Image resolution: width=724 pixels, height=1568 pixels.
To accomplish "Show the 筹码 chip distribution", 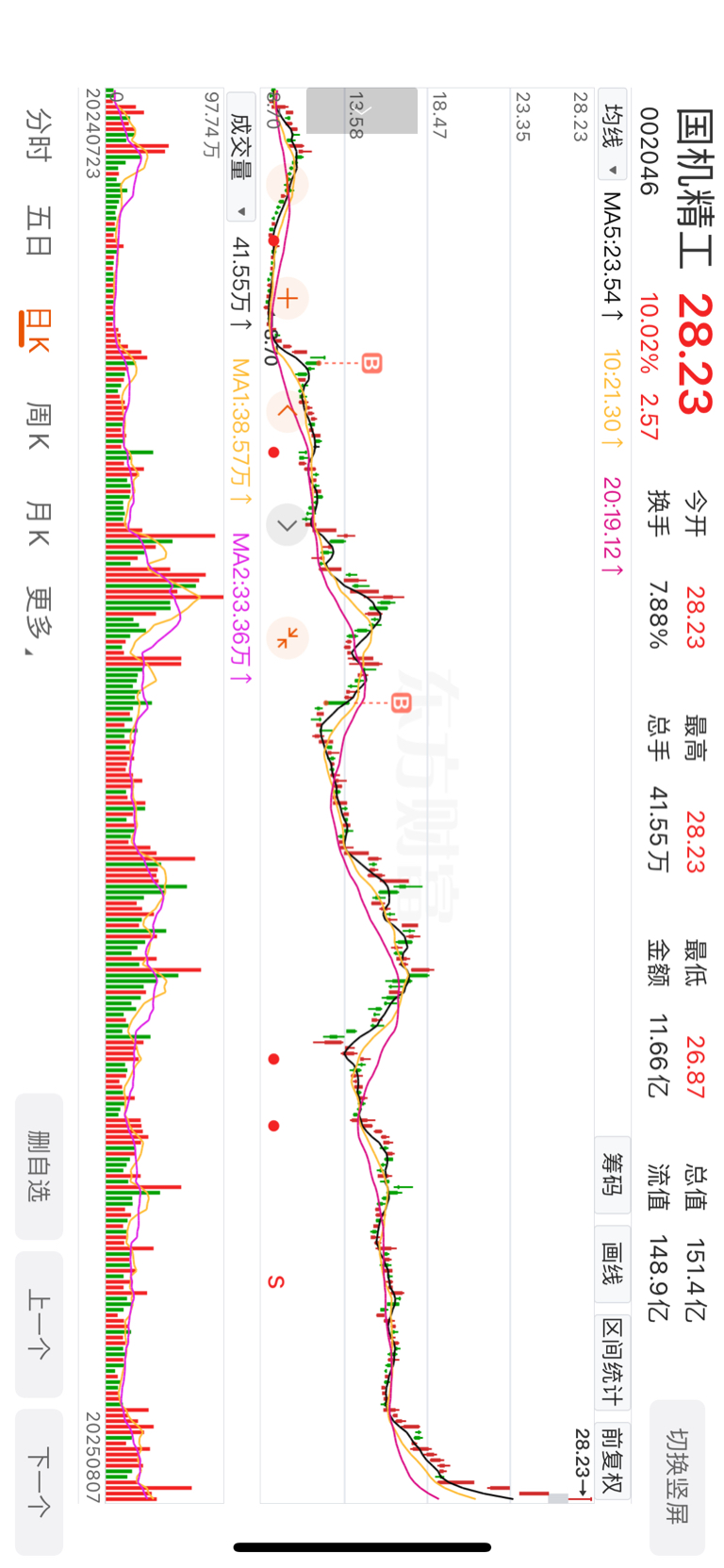I will click(613, 1174).
